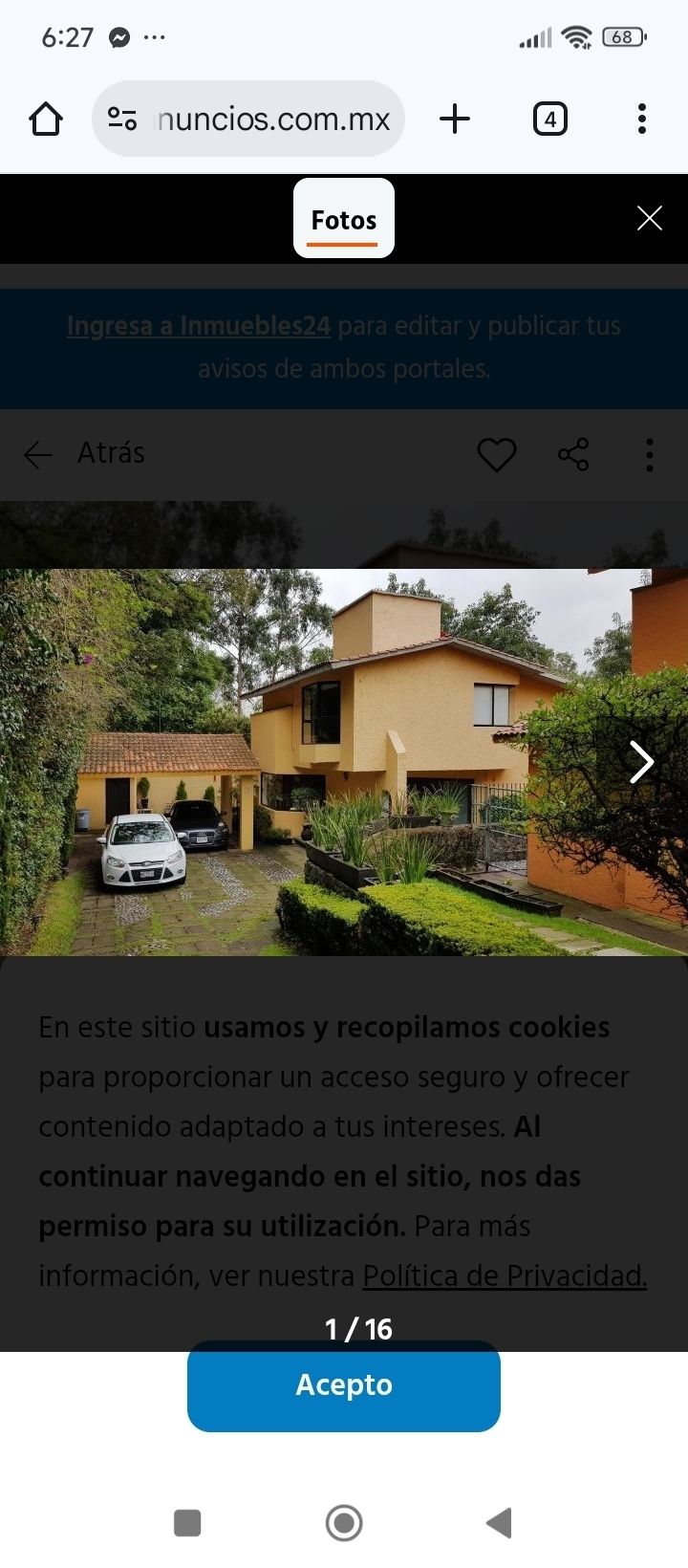Accept cookies with the Acepto button
Screen dimensions: 688x1568
pos(344,1385)
